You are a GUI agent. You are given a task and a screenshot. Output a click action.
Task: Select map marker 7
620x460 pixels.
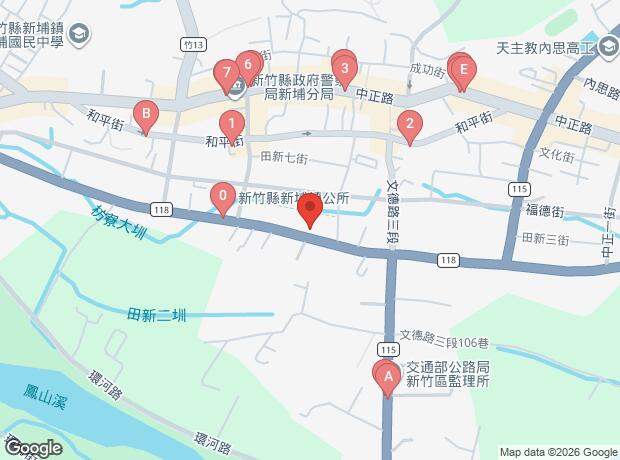click(x=227, y=73)
